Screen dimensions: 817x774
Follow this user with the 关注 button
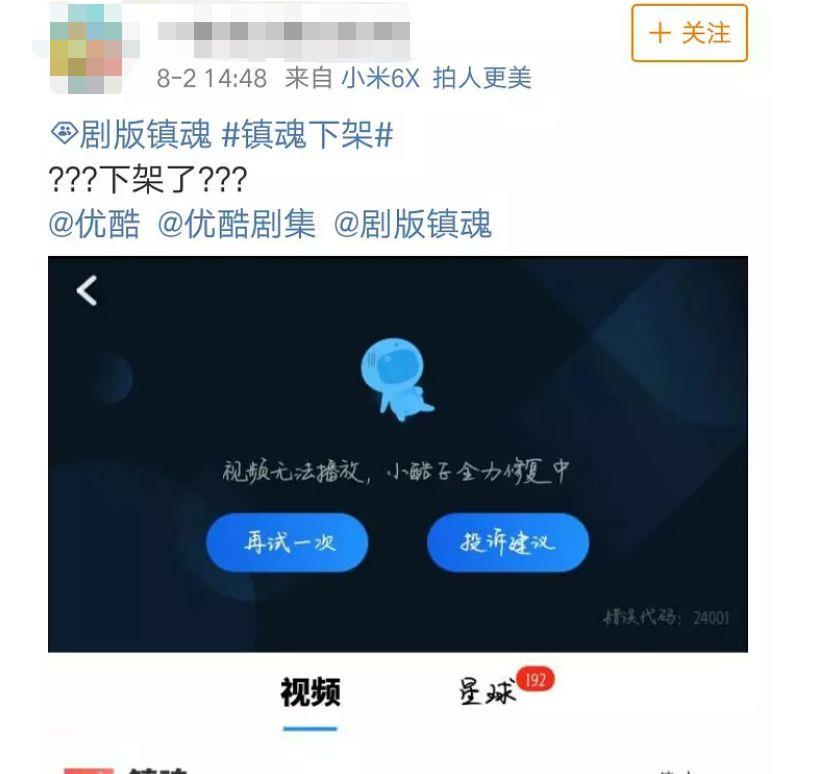[x=689, y=33]
